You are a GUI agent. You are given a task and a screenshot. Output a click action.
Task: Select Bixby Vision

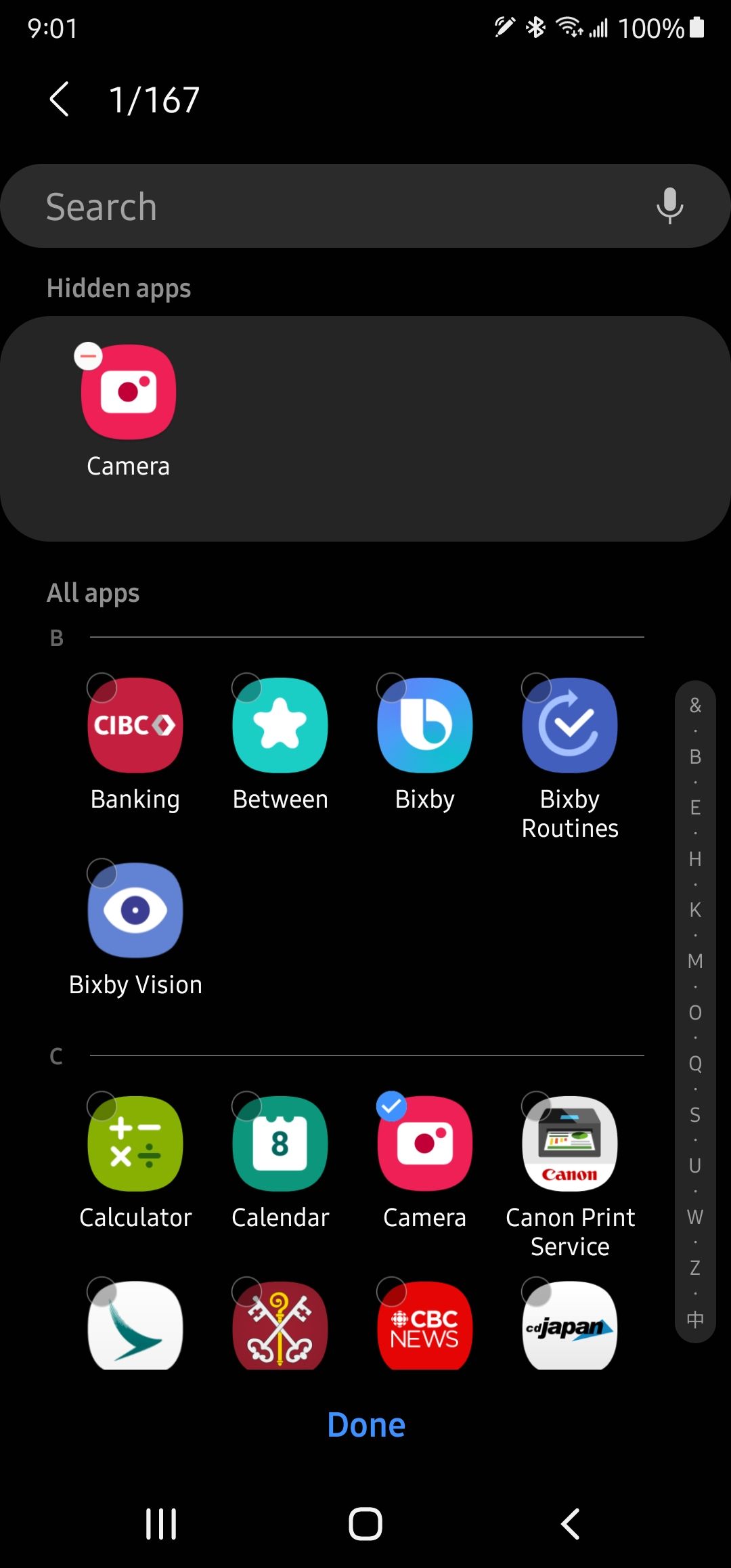pos(135,911)
